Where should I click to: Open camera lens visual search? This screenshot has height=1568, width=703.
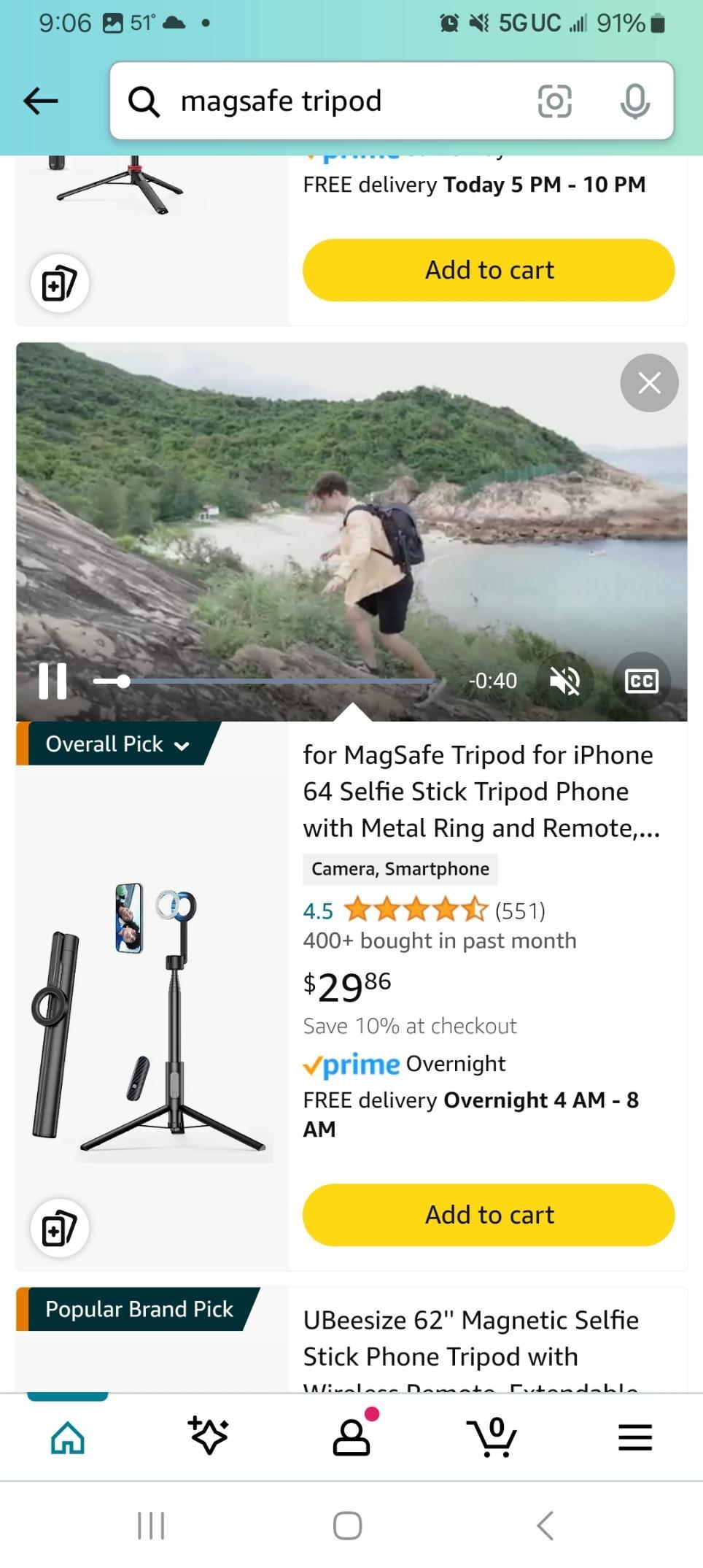(x=554, y=101)
